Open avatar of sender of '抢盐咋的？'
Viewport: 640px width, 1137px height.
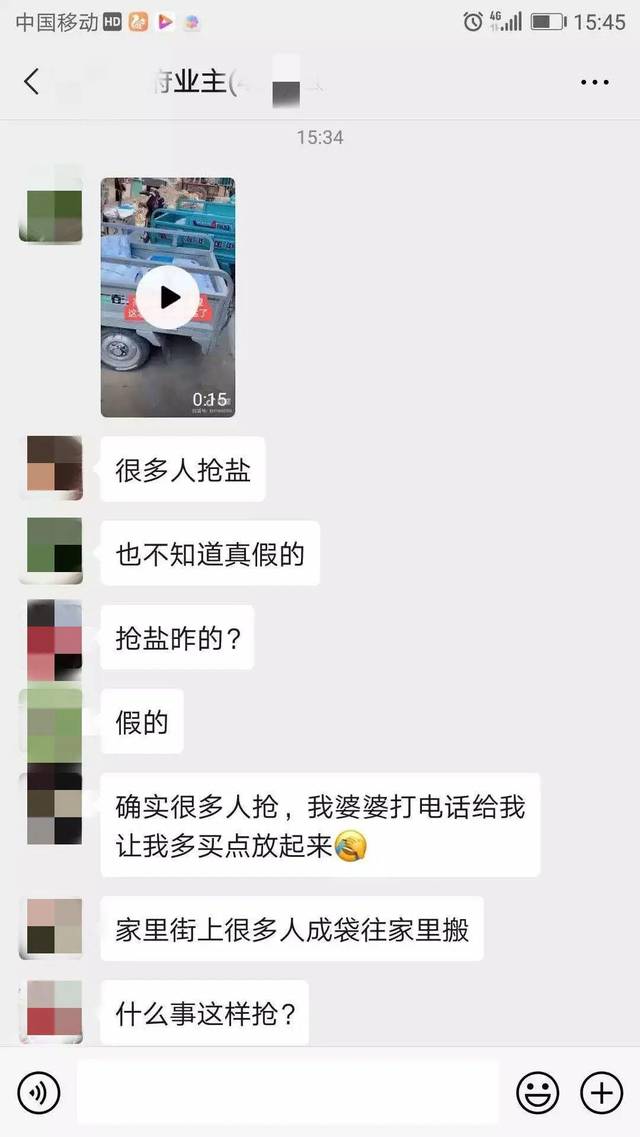[x=54, y=638]
